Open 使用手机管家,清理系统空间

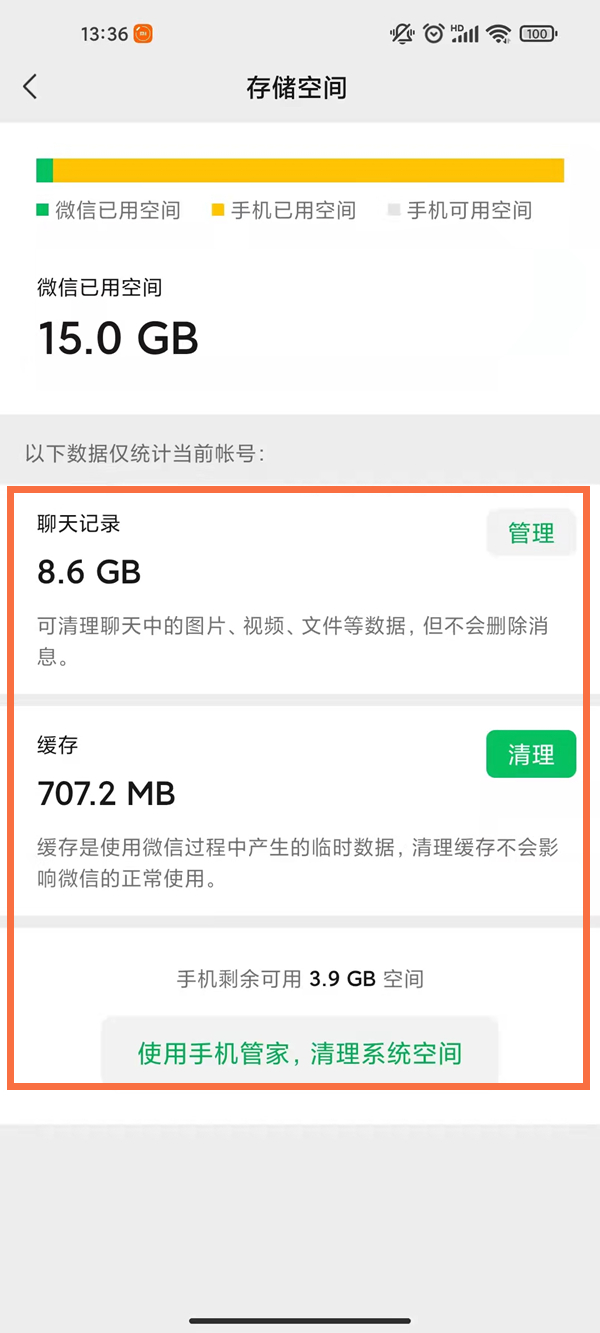point(300,1052)
